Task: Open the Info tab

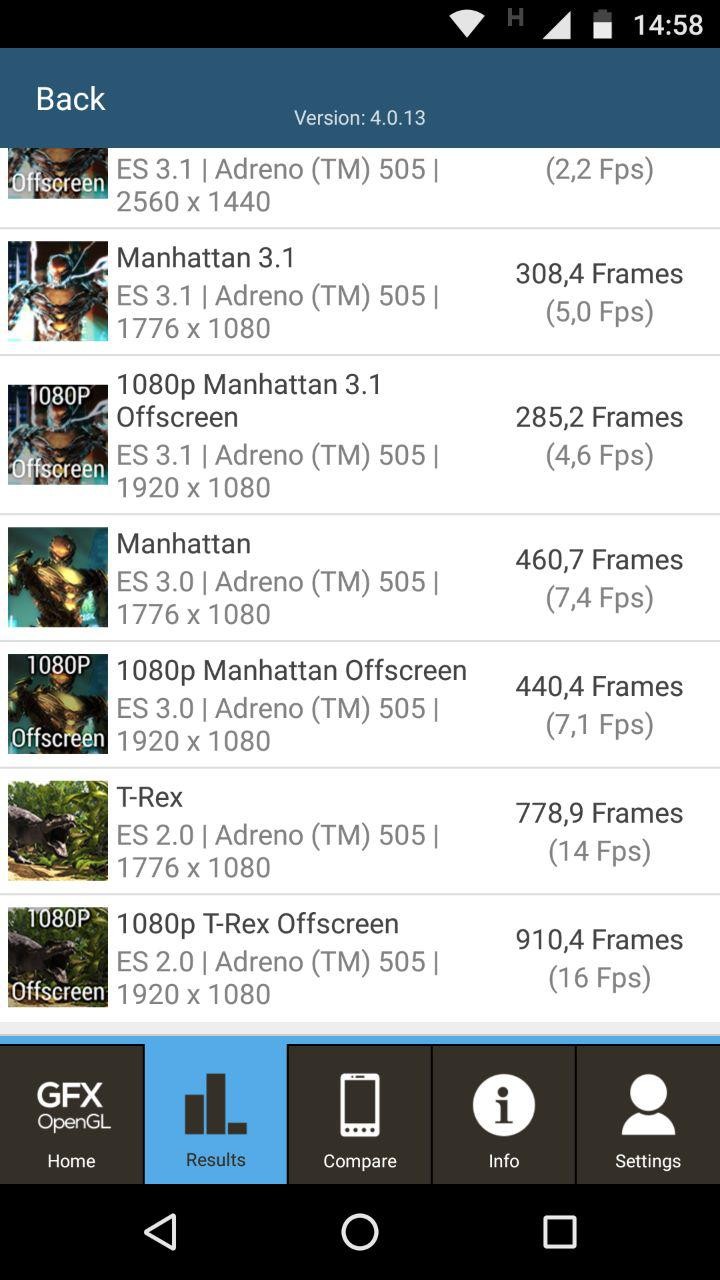Action: tap(504, 1115)
